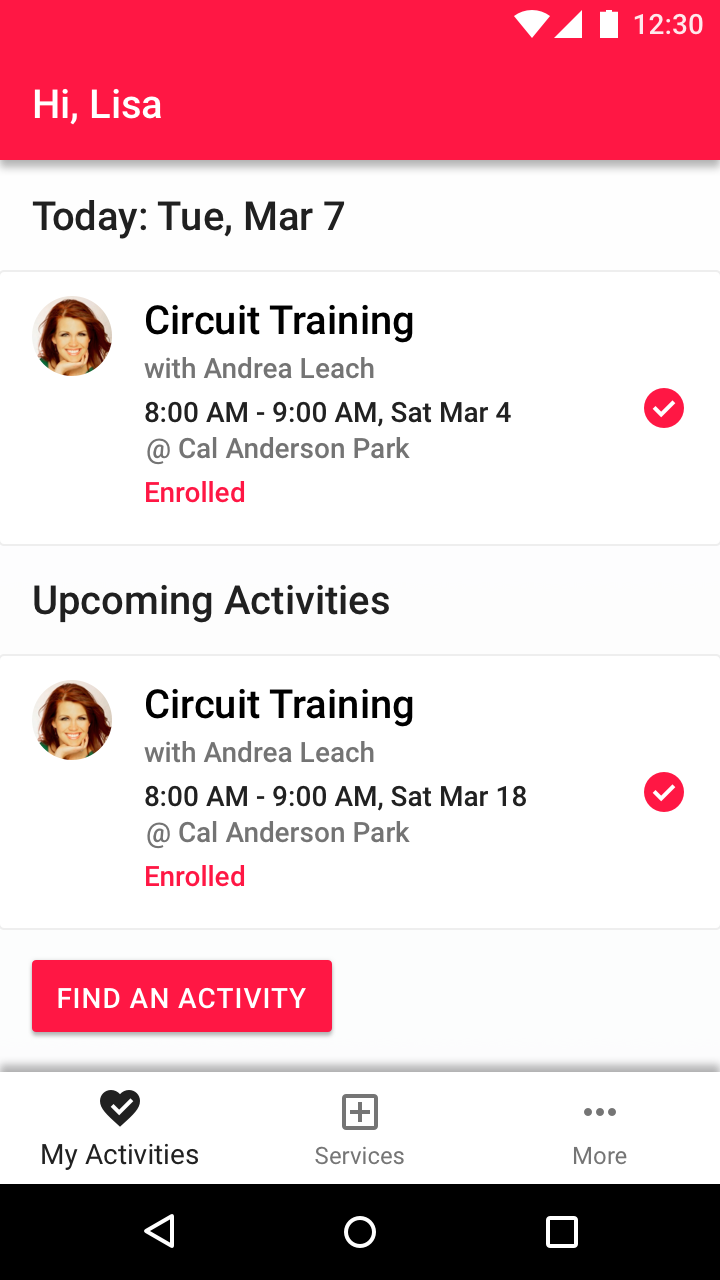
Task: Expand the Upcoming Activities section
Action: click(x=211, y=600)
